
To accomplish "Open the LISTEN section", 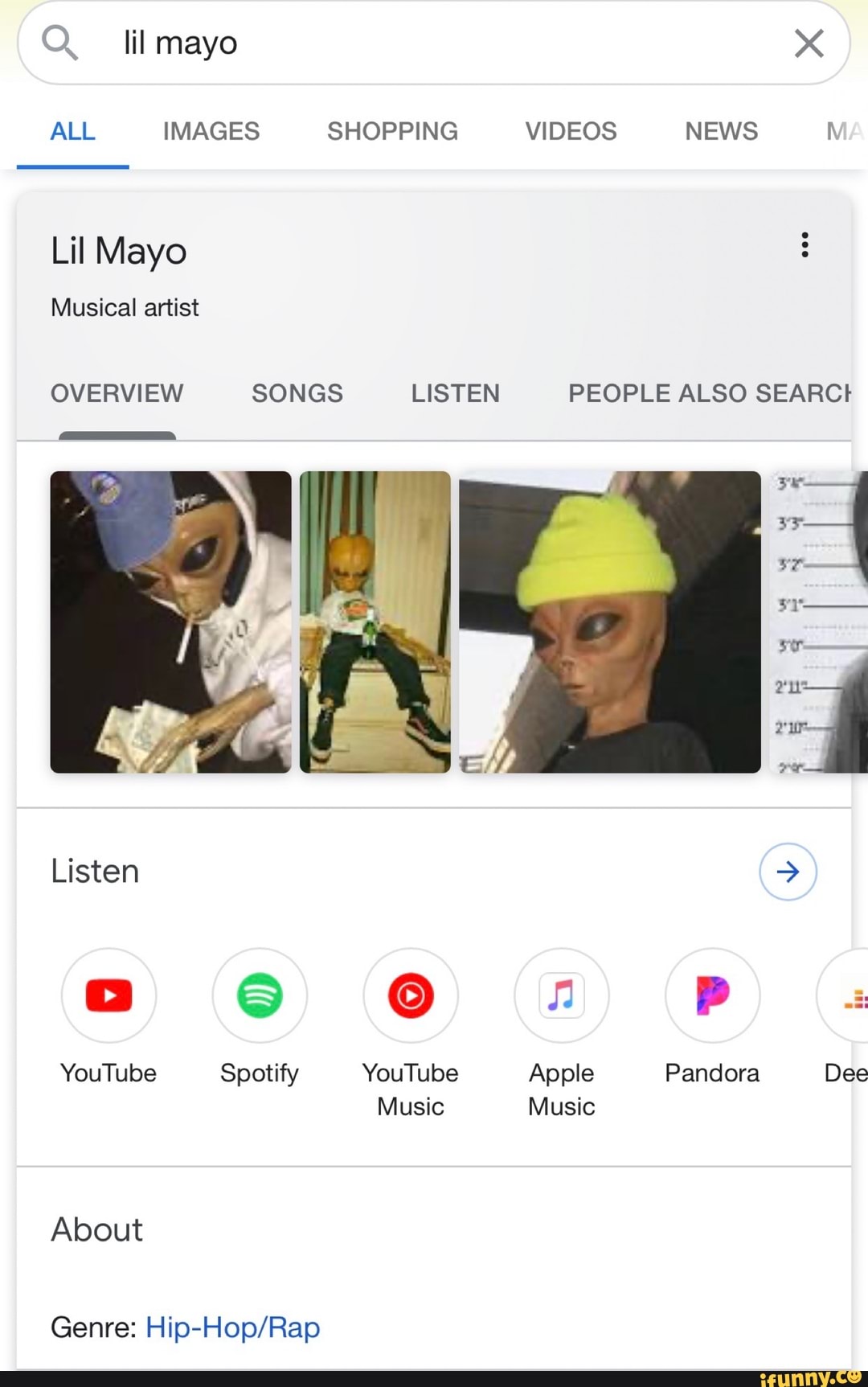I will pos(455,393).
